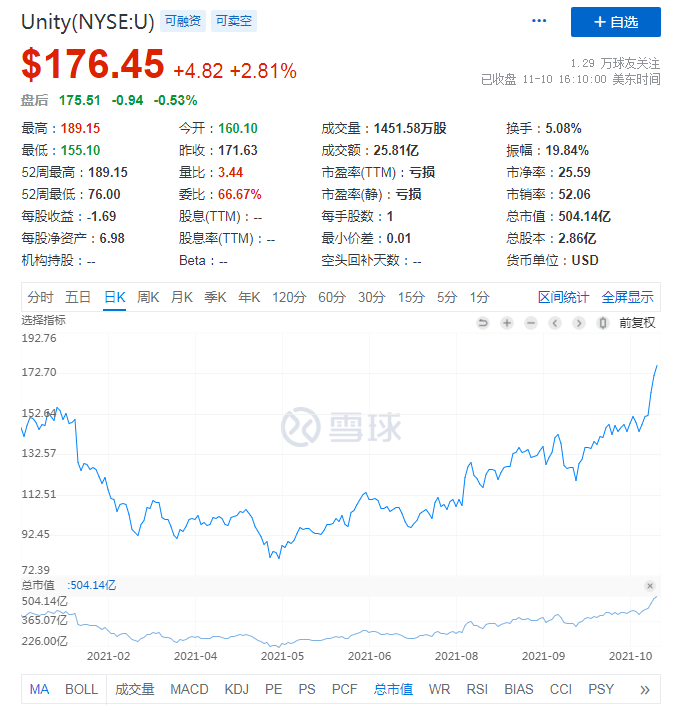Select the RSI indicator

tap(477, 689)
